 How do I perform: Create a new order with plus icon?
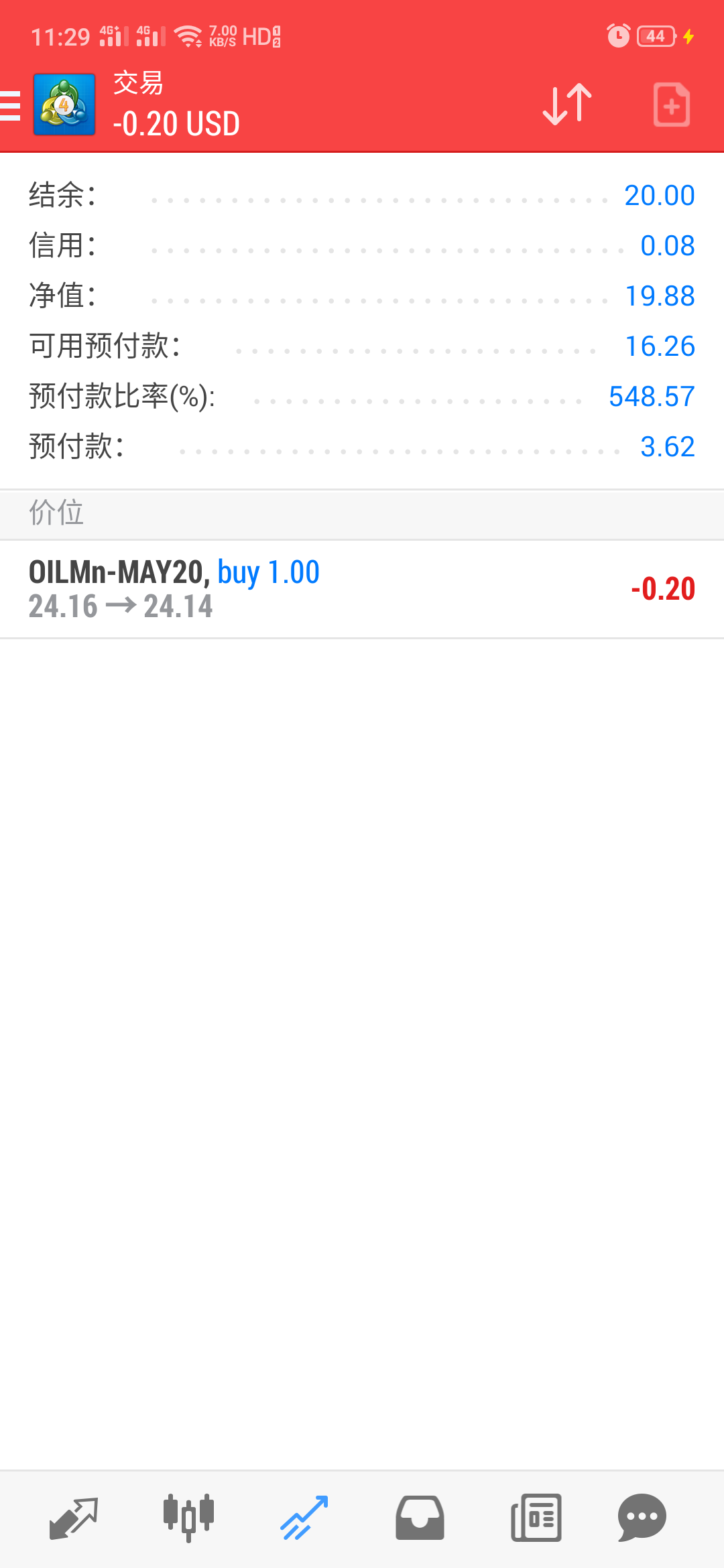pyautogui.click(x=672, y=105)
